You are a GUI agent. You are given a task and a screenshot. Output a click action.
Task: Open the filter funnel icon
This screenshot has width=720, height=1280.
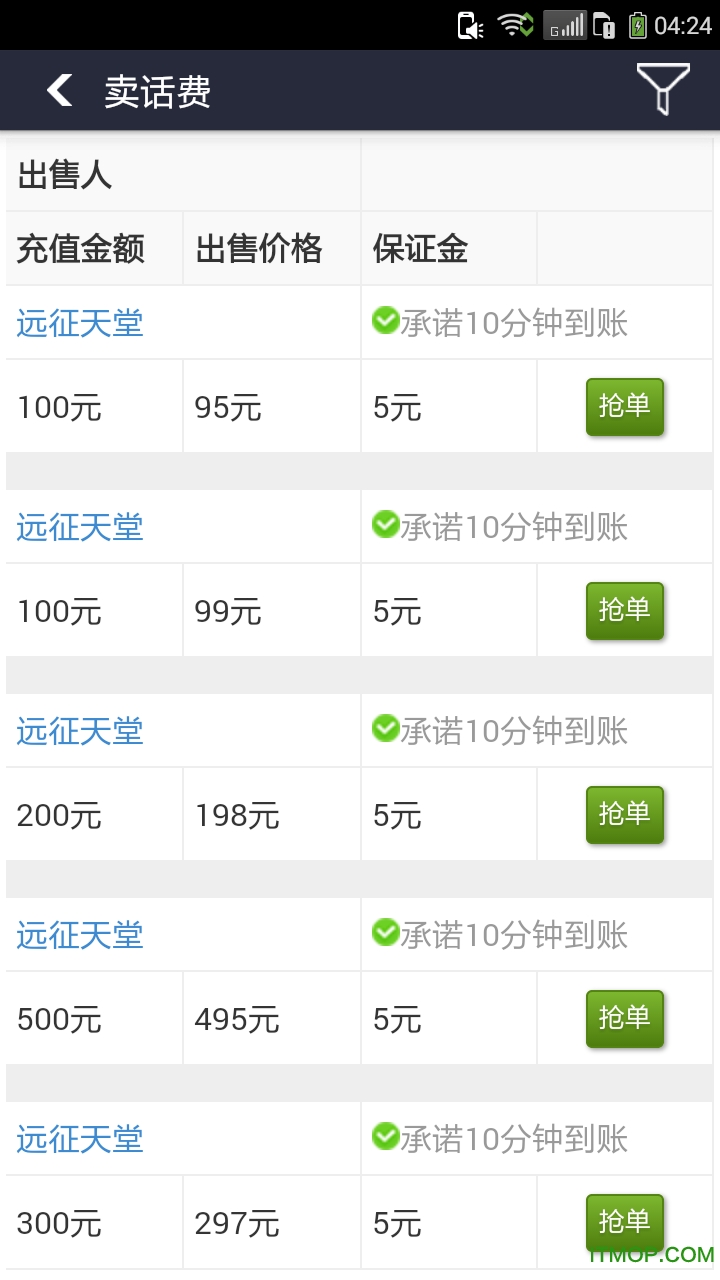click(x=662, y=89)
